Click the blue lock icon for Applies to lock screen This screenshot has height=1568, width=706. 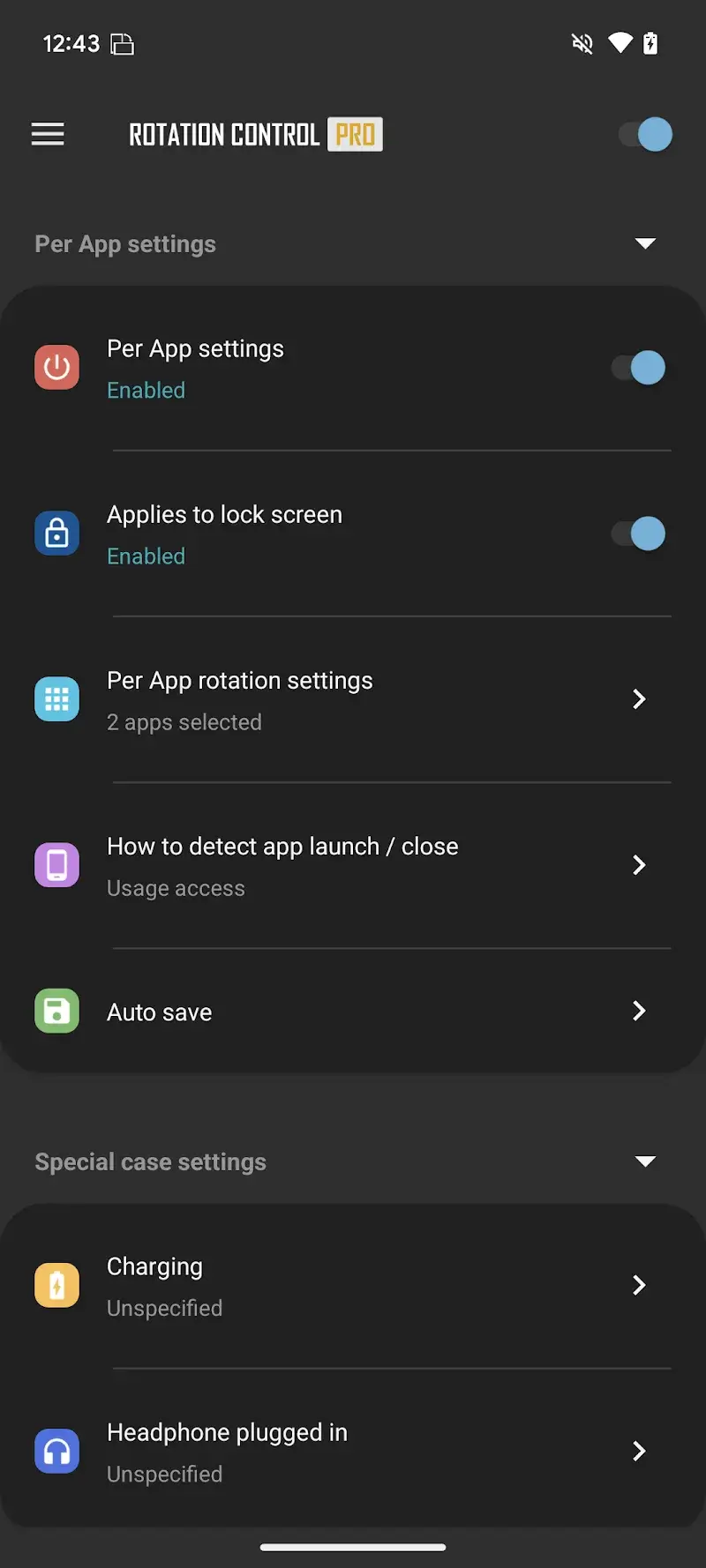(x=56, y=533)
